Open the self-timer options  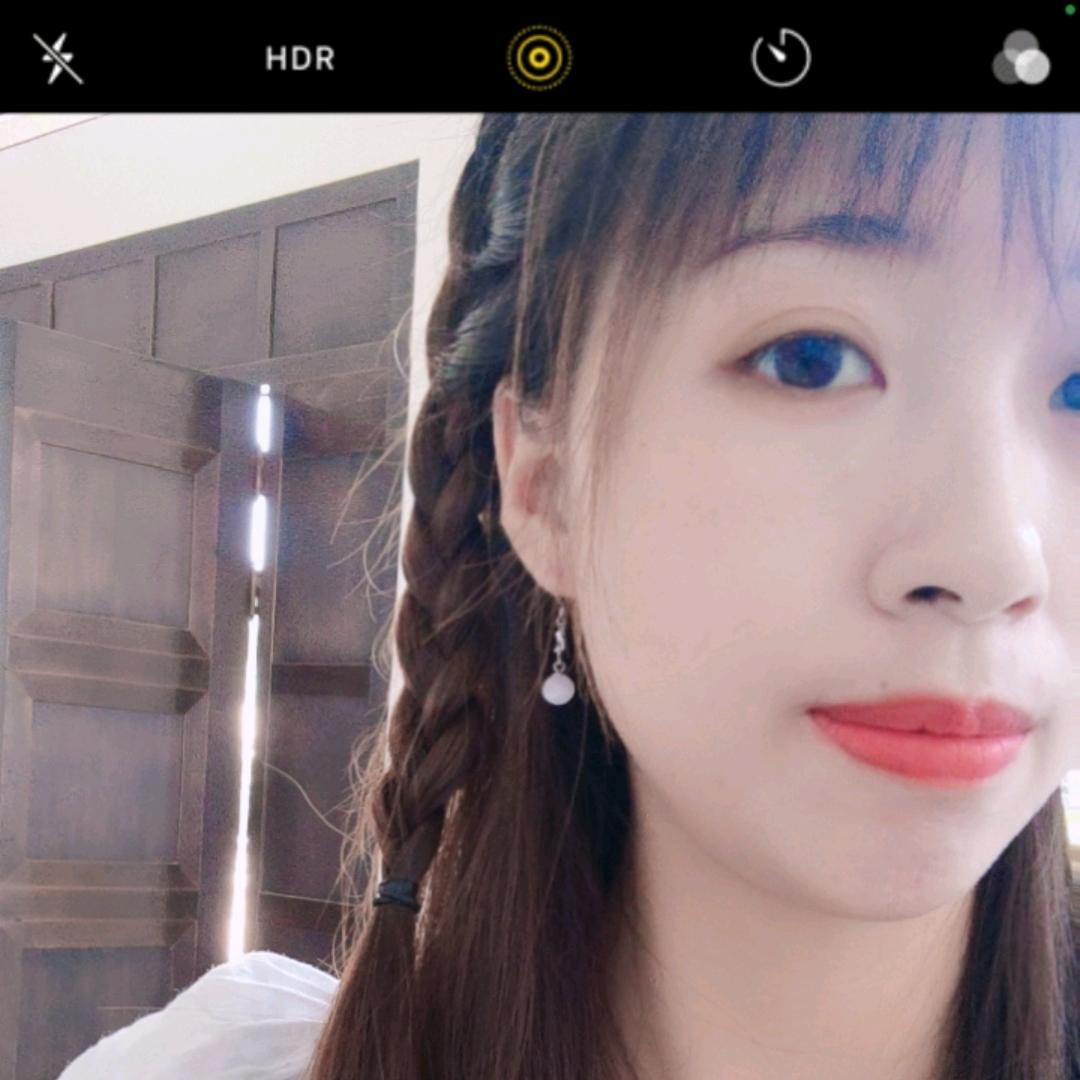tap(781, 58)
